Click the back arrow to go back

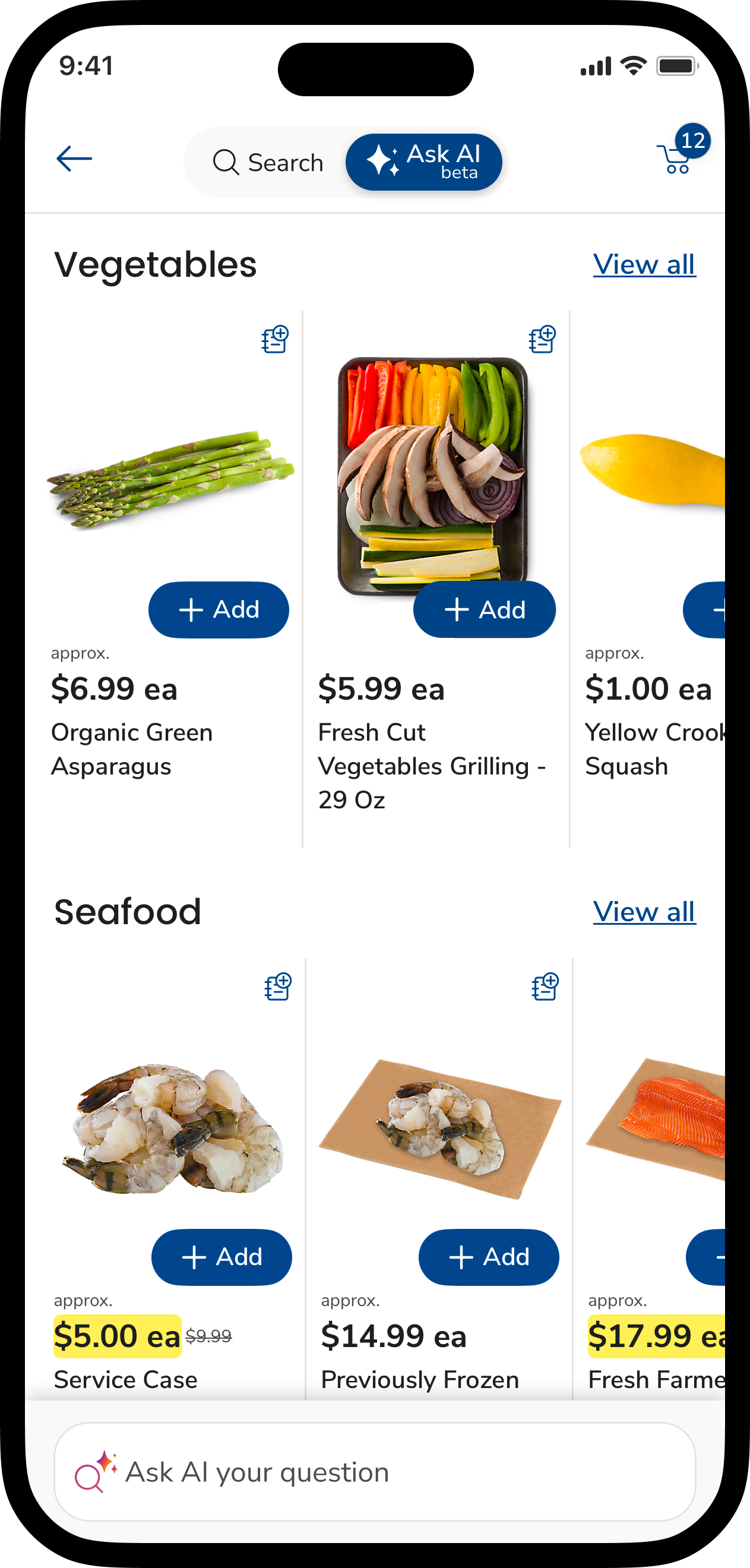74,158
